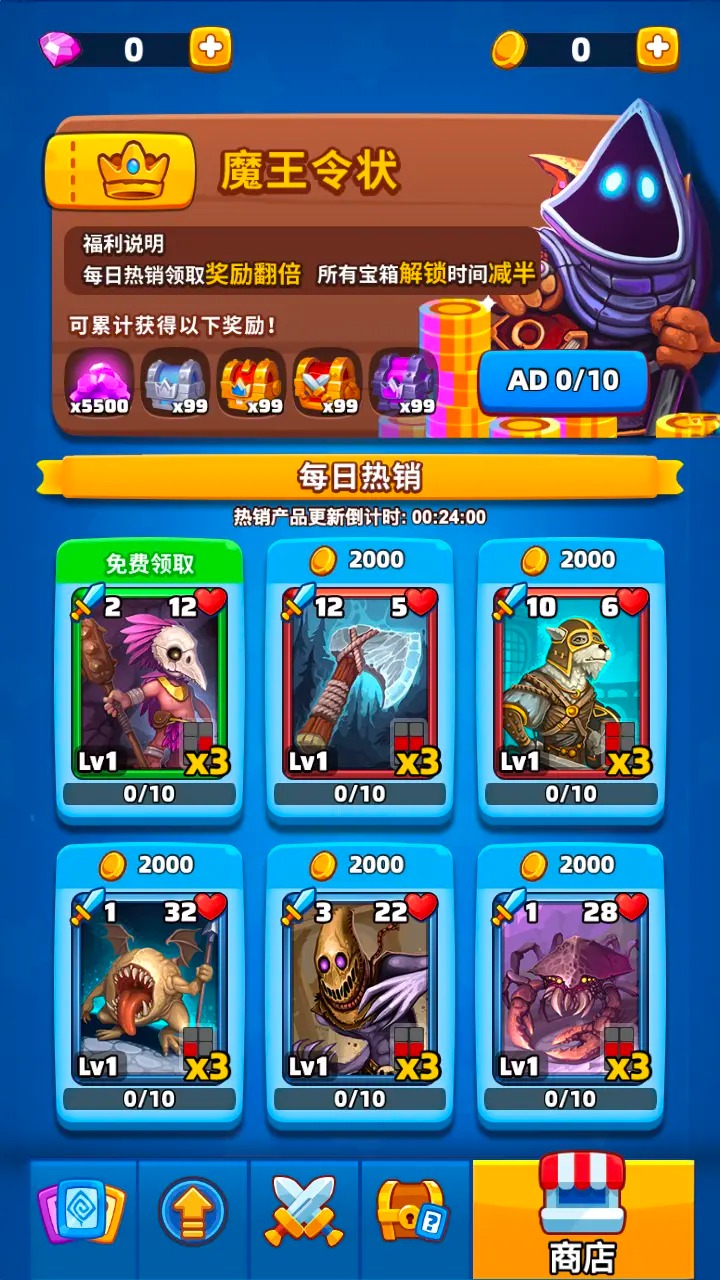This screenshot has height=1280, width=720.
Task: Add more gold coins with the plus button
Action: coord(657,48)
